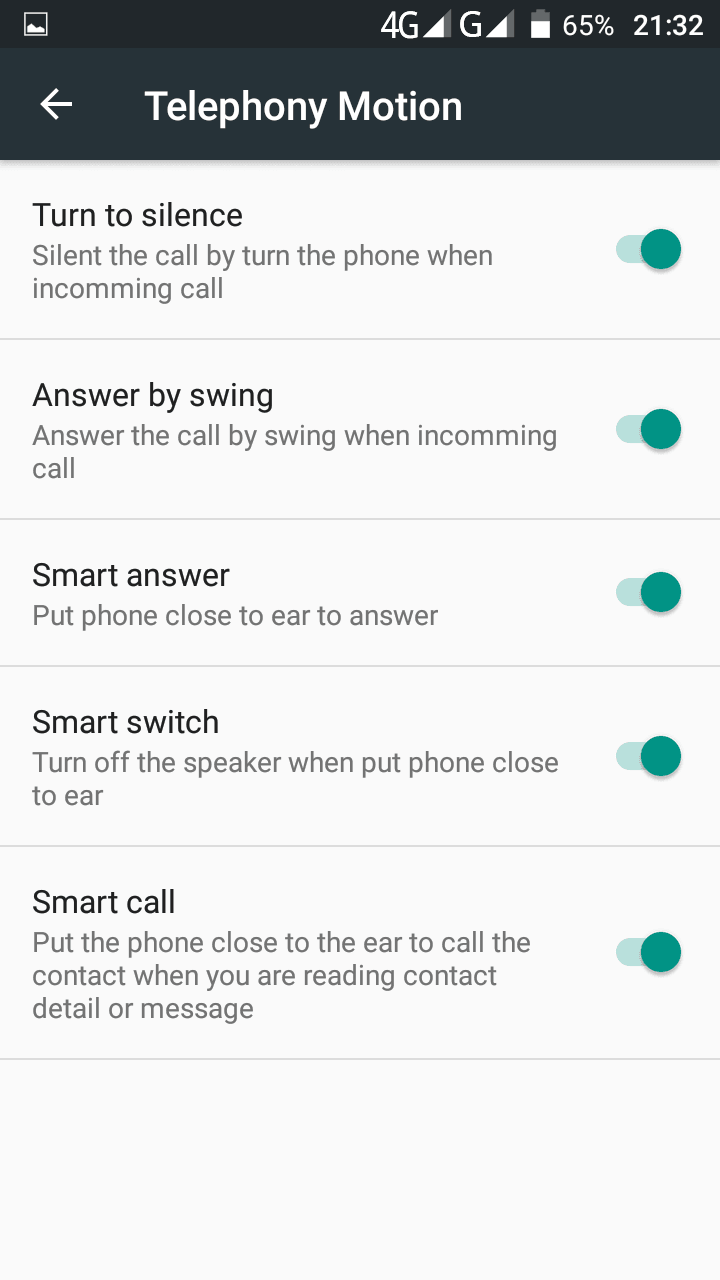Turn off Answer by swing
720x1280 pixels.
(648, 429)
